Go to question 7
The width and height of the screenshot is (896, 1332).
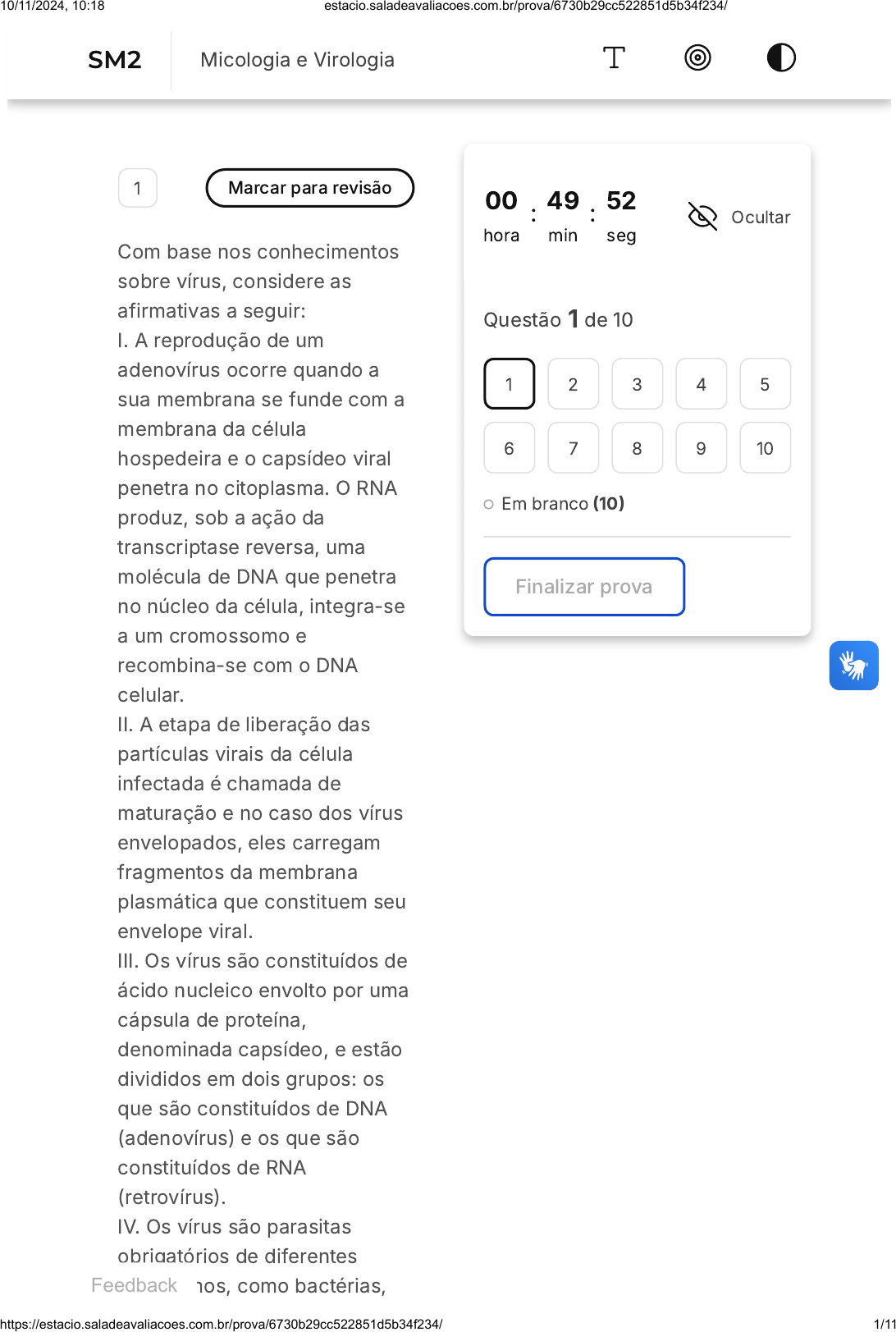pos(573,448)
